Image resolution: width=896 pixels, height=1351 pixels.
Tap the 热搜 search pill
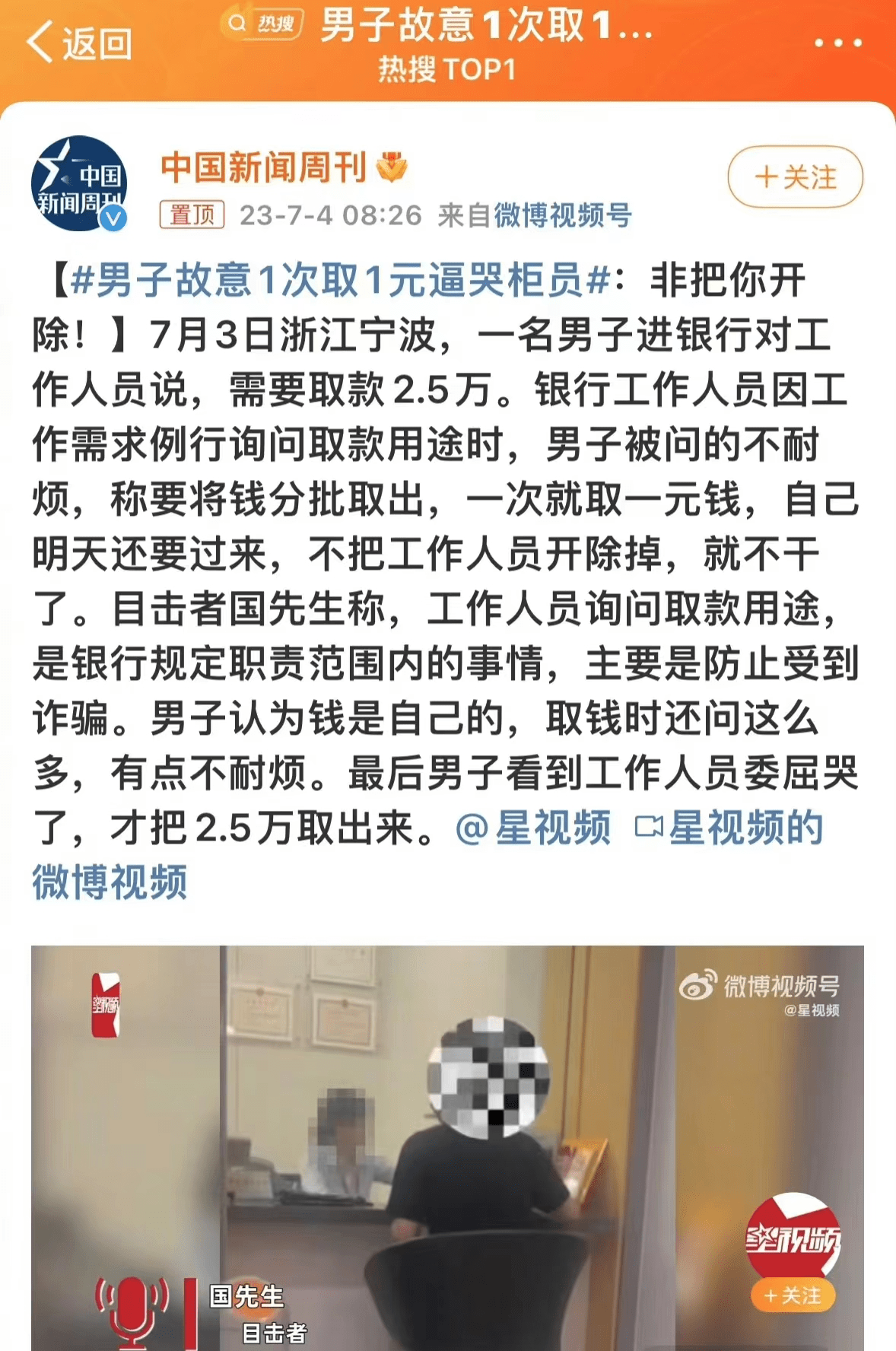[262, 24]
